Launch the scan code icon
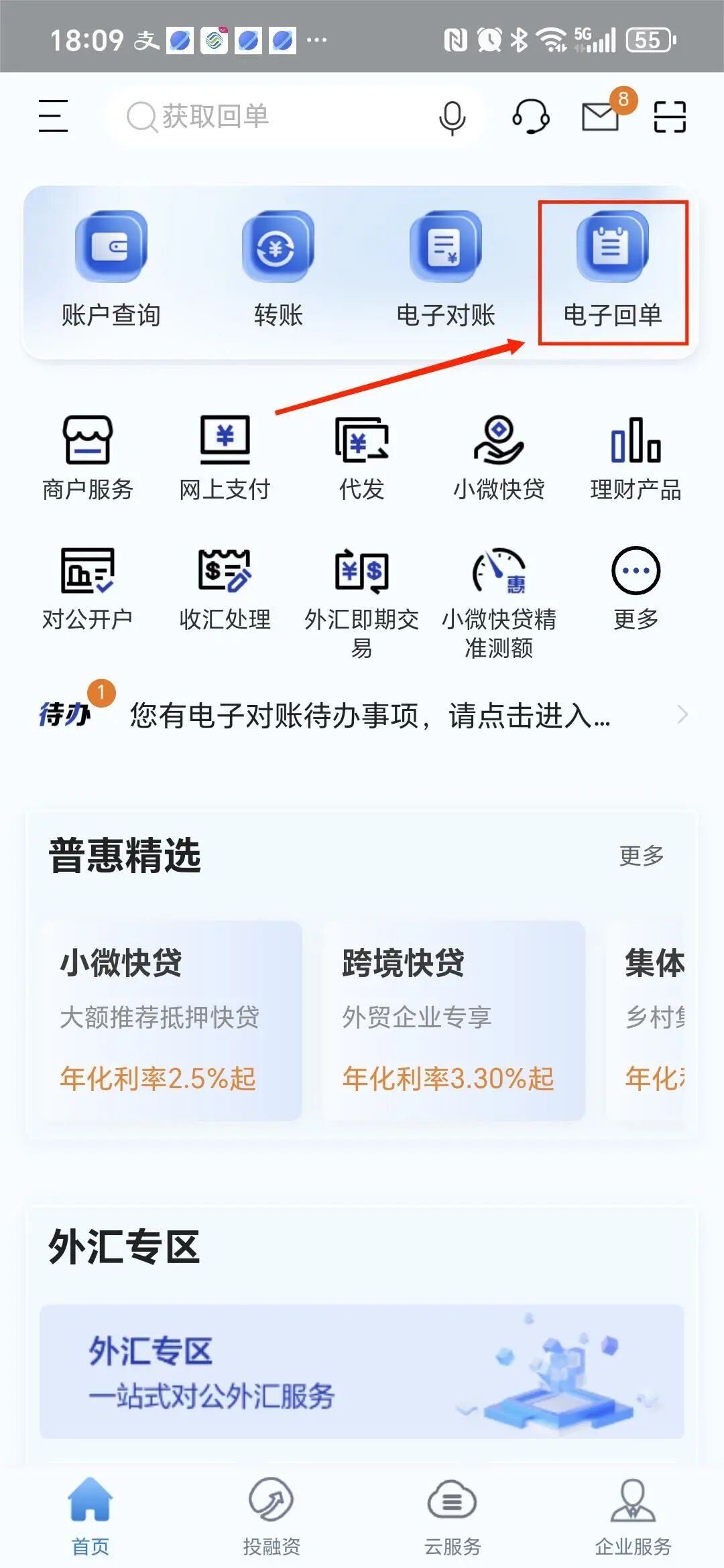 click(670, 117)
